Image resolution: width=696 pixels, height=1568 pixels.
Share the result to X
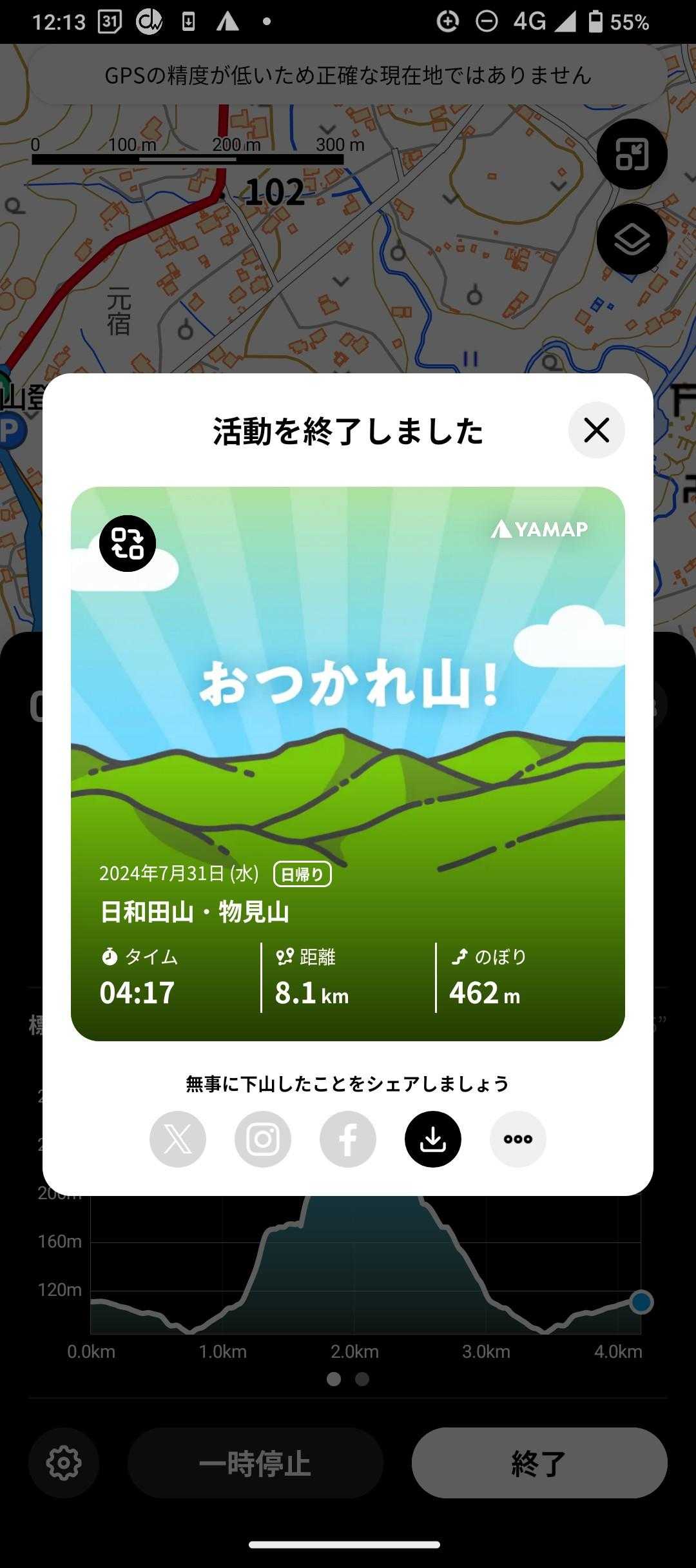pos(178,1139)
